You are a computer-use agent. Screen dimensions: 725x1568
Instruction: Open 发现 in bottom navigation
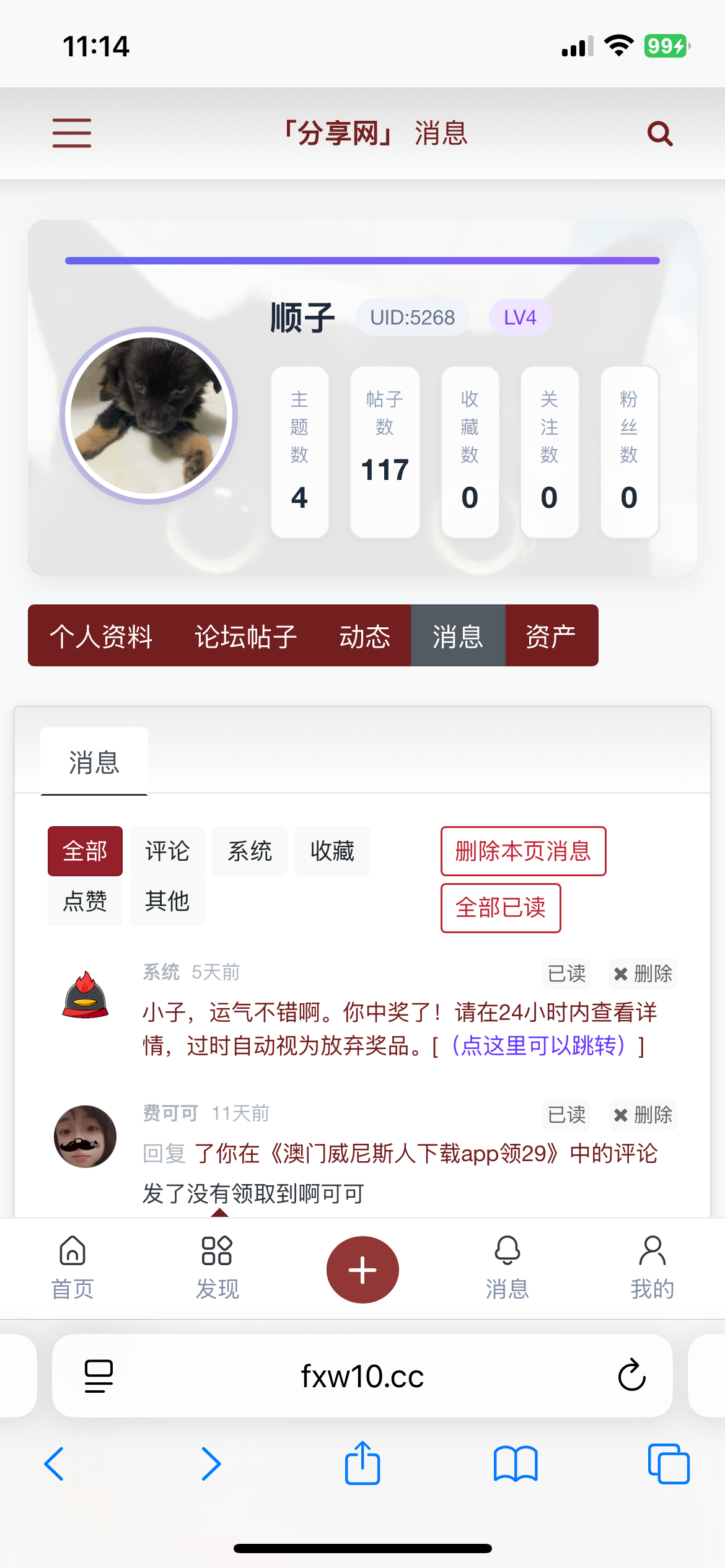pos(217,1267)
